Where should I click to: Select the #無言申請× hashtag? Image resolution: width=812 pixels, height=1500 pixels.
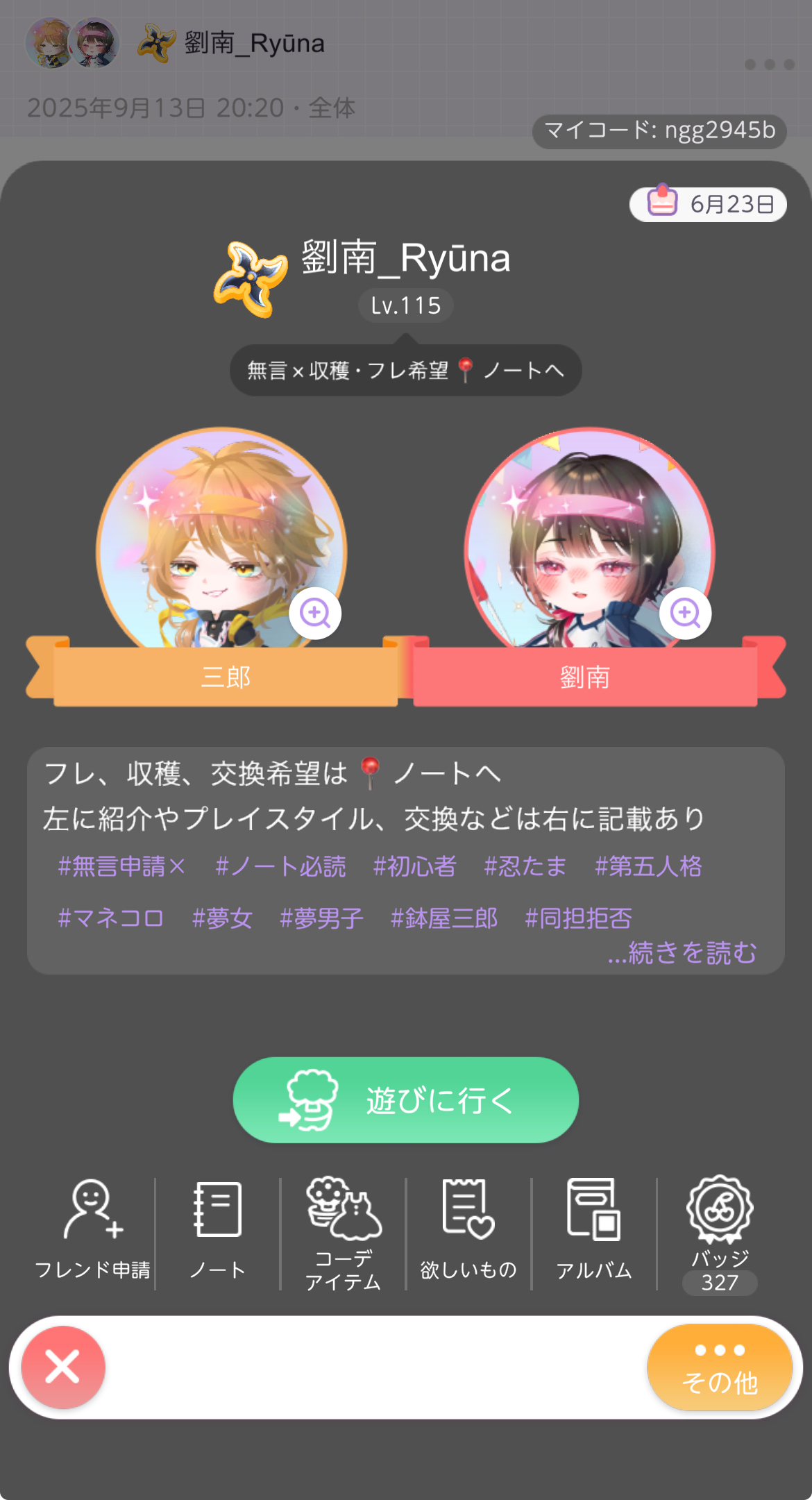(121, 866)
